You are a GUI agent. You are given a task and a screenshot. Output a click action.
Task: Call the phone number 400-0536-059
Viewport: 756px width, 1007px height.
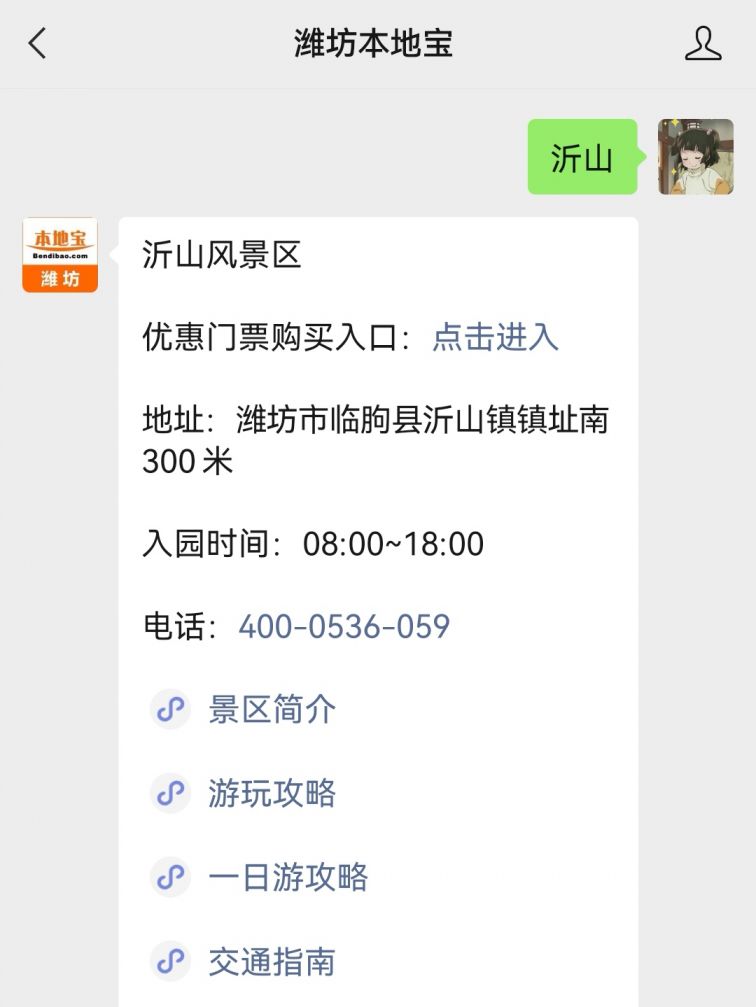(x=344, y=627)
